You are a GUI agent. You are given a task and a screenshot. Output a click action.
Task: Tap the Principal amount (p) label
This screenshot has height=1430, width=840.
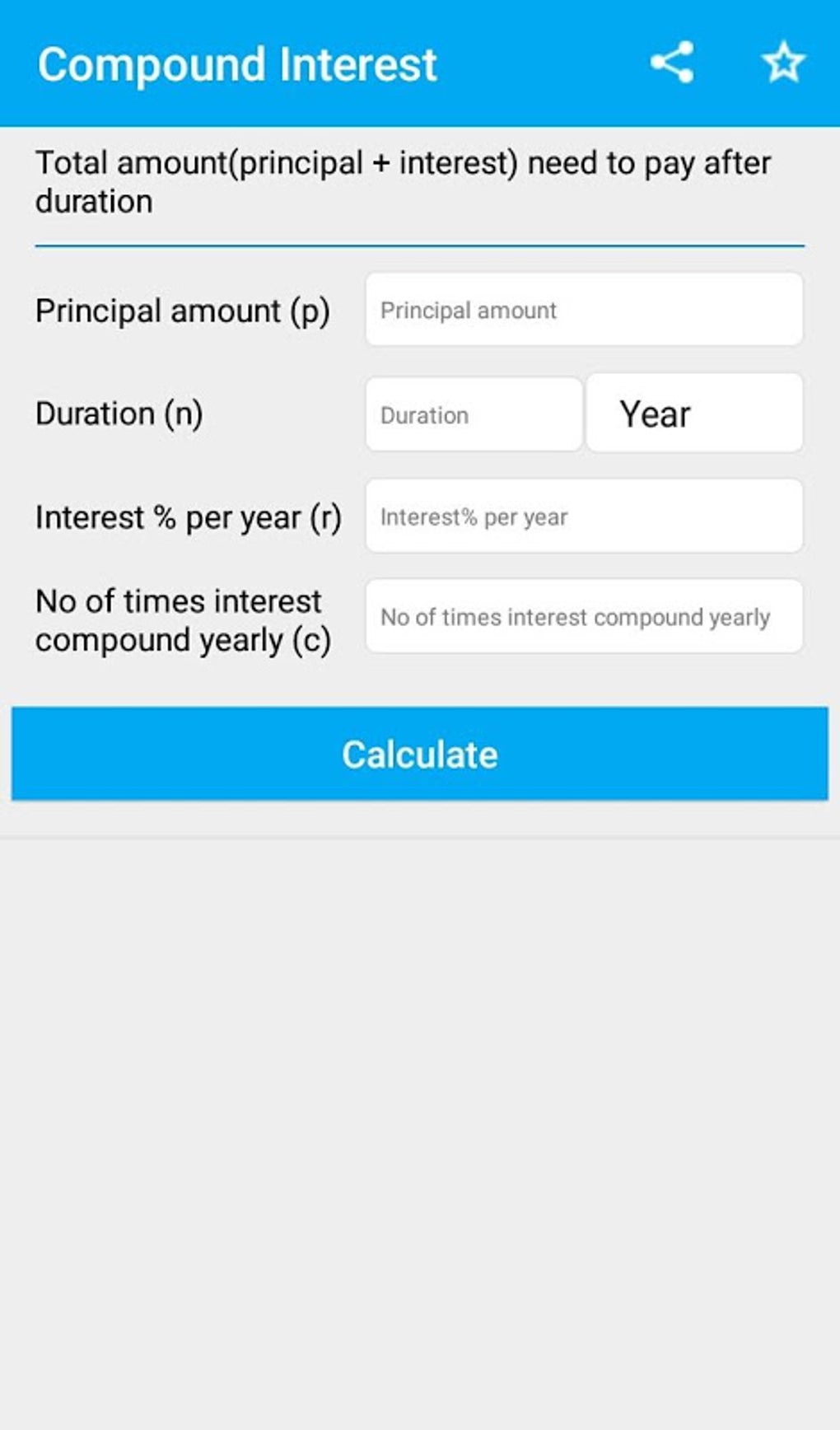183,311
